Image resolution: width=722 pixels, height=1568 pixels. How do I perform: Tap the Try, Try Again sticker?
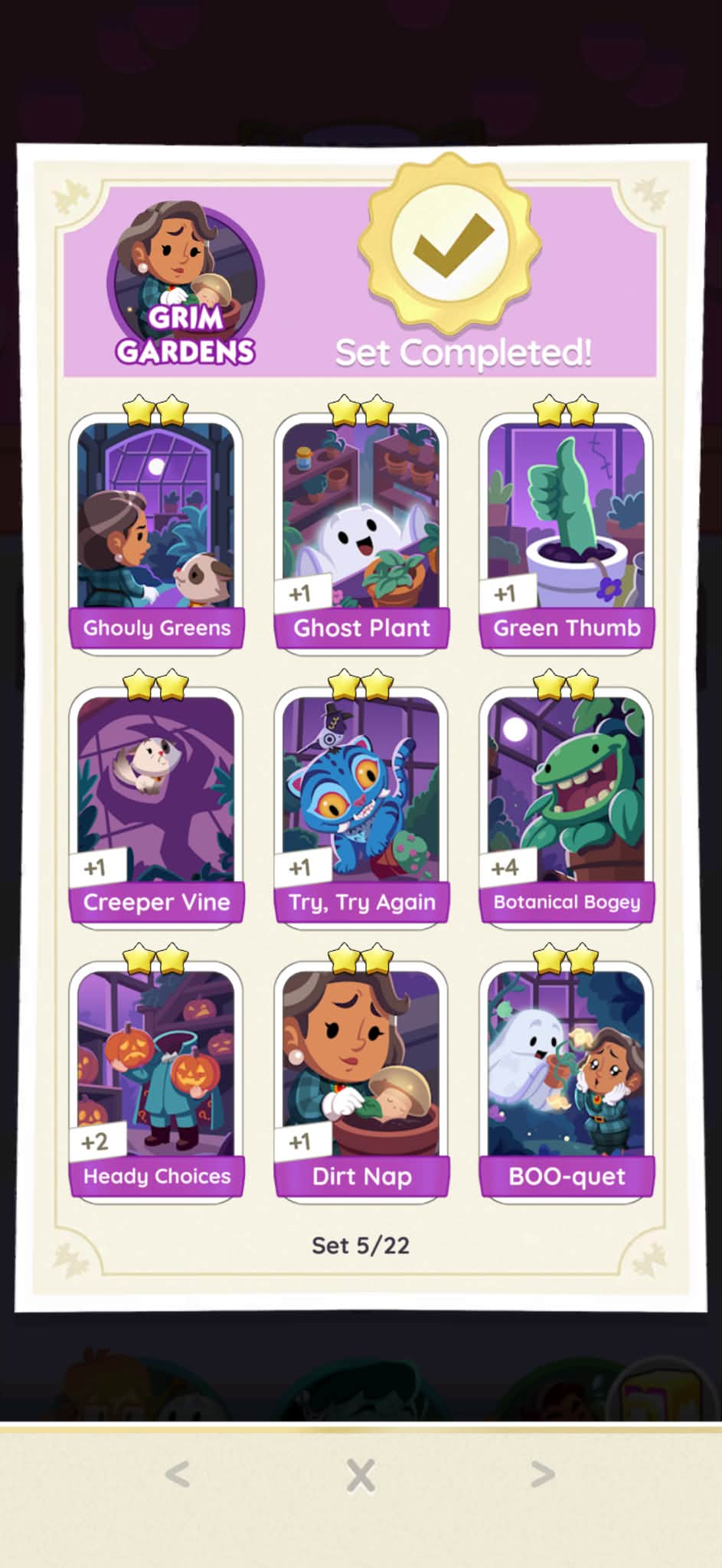[x=361, y=808]
